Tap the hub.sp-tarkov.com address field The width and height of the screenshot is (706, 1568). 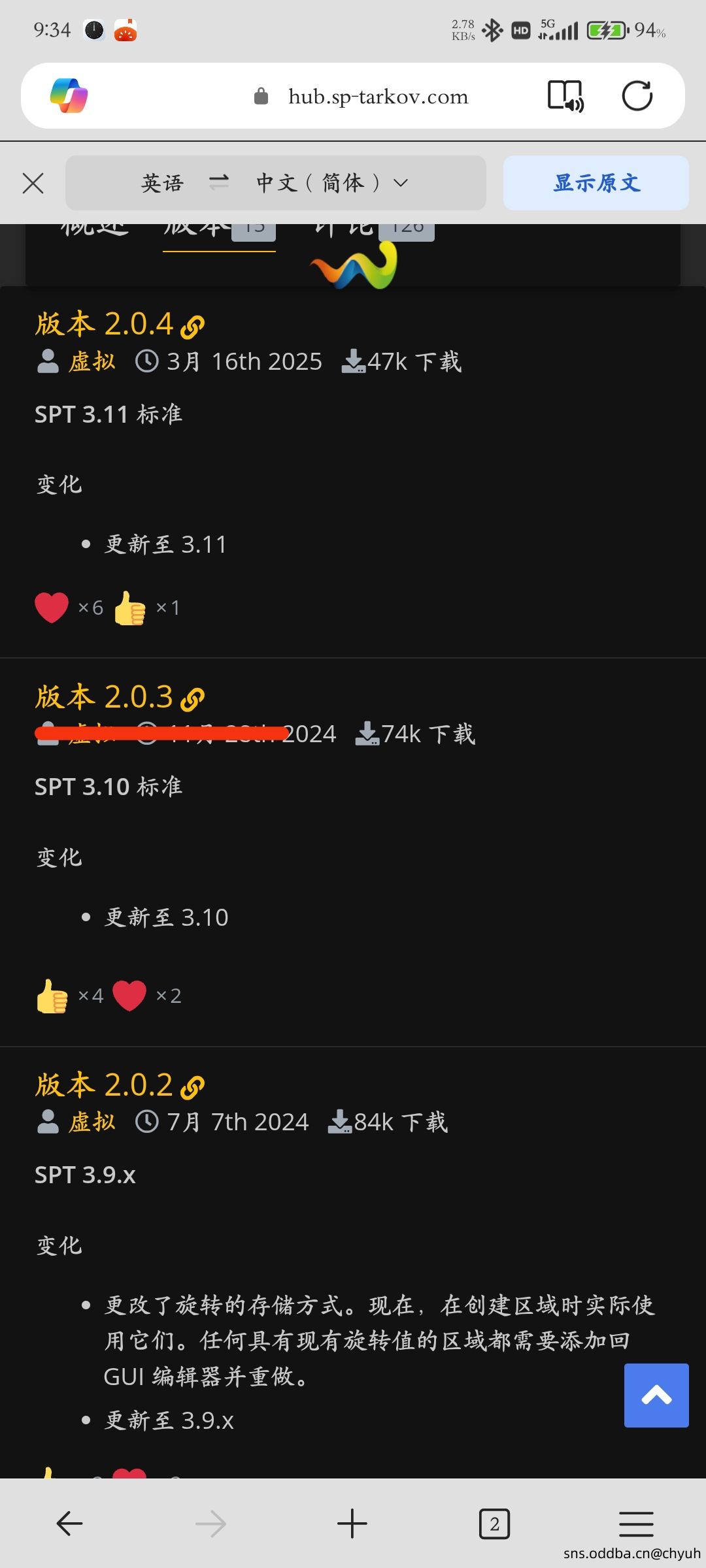point(361,97)
